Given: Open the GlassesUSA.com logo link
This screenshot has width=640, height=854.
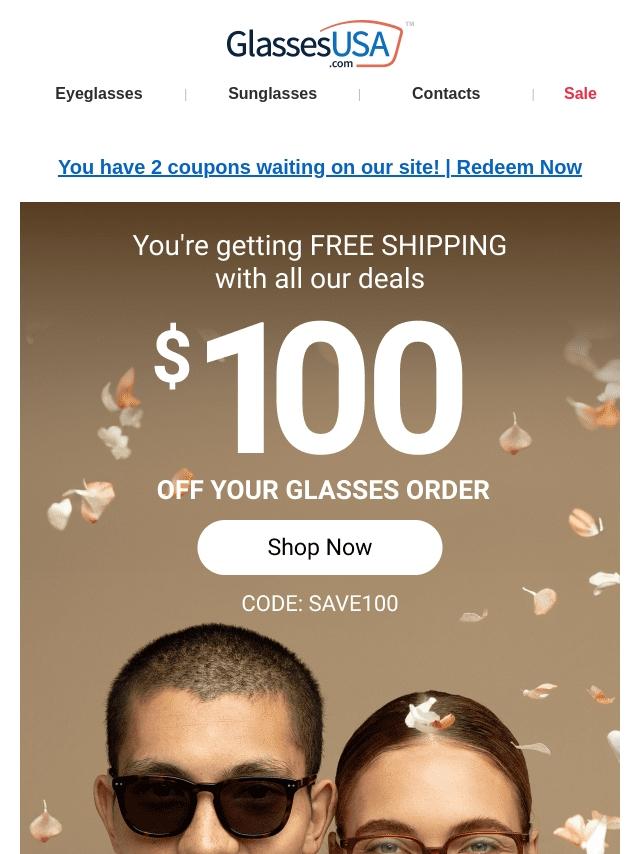Looking at the screenshot, I should (x=318, y=45).
